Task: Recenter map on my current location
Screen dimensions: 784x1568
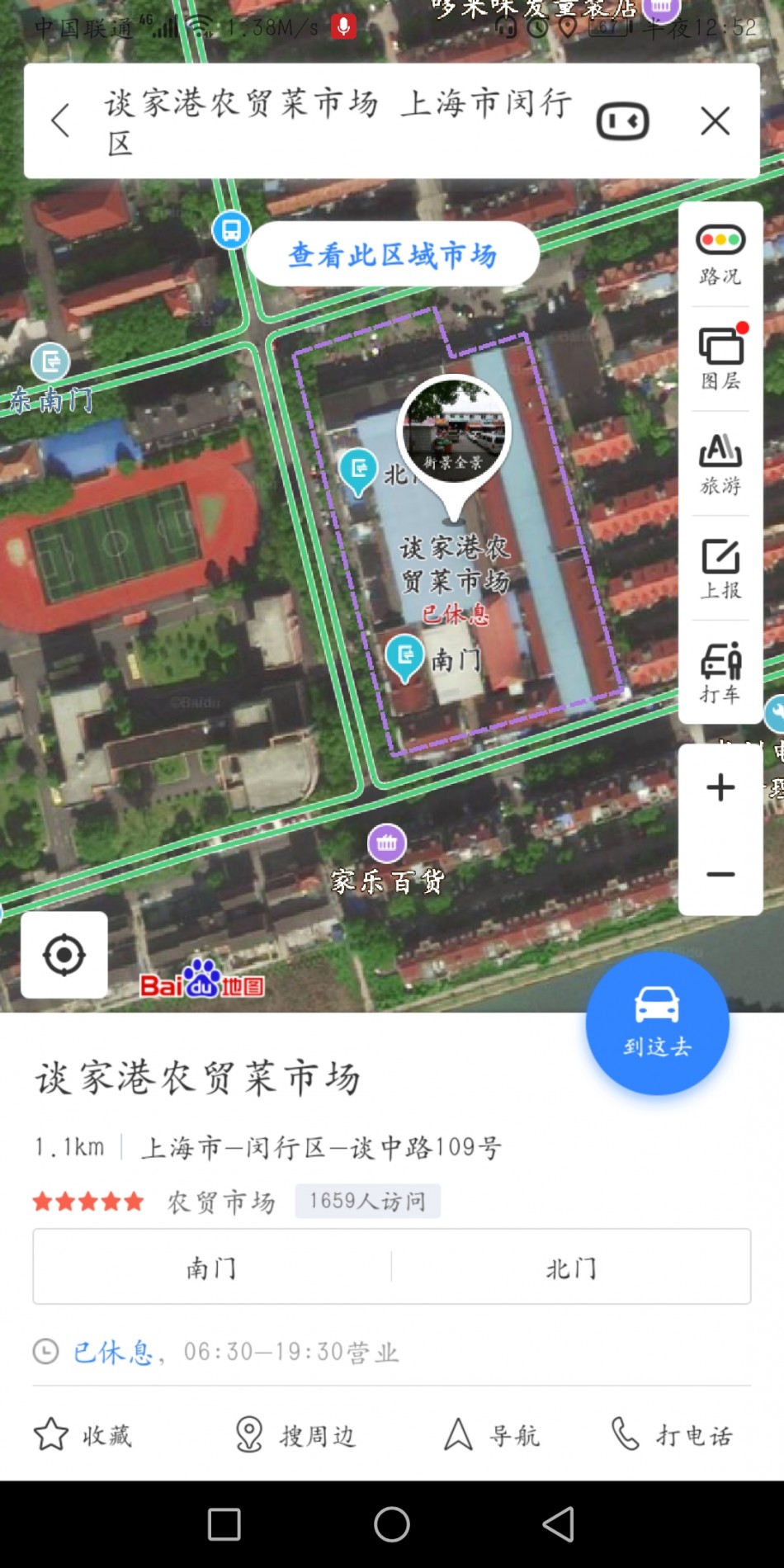Action: click(64, 955)
